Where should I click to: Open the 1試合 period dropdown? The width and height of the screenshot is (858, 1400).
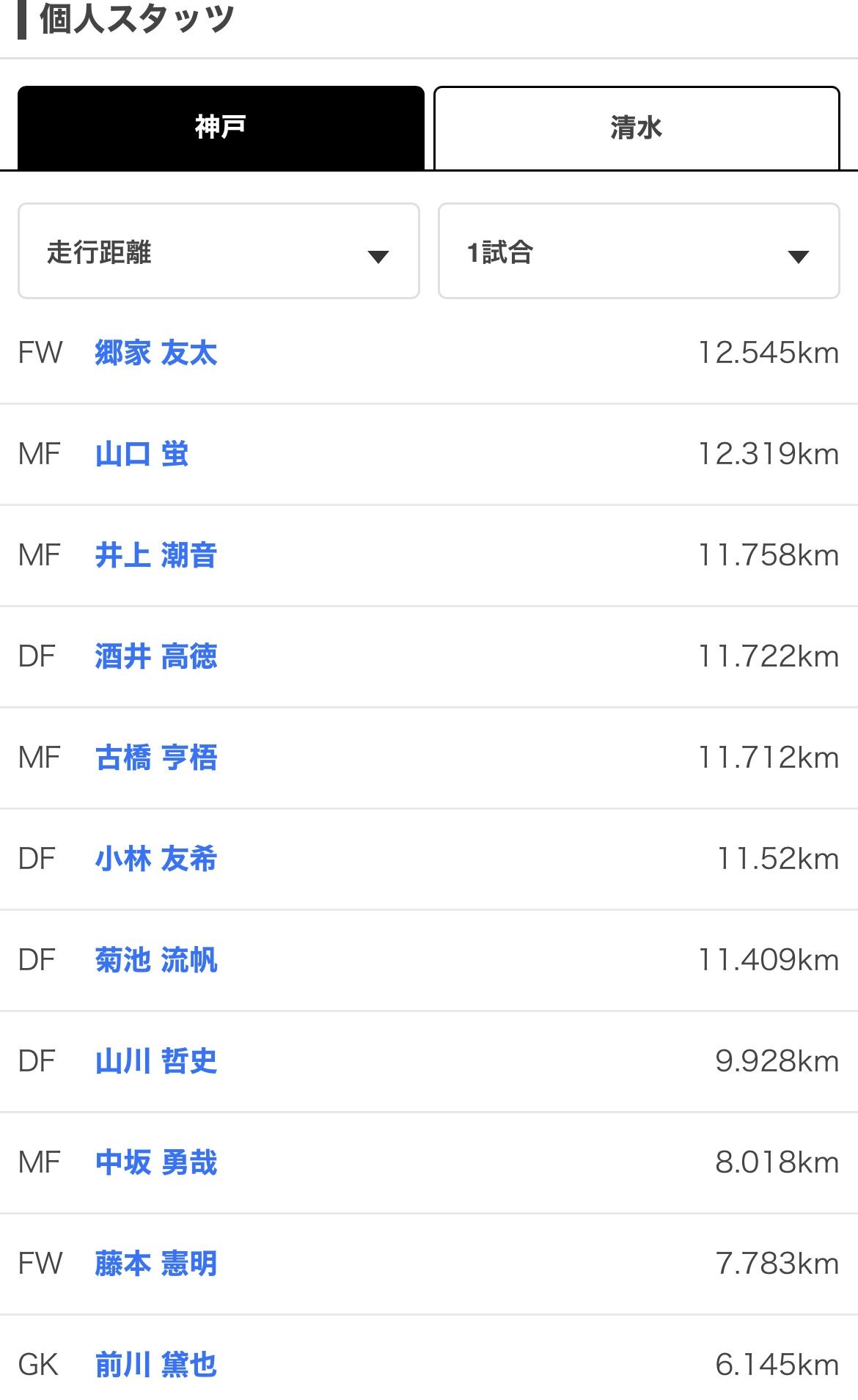[638, 252]
